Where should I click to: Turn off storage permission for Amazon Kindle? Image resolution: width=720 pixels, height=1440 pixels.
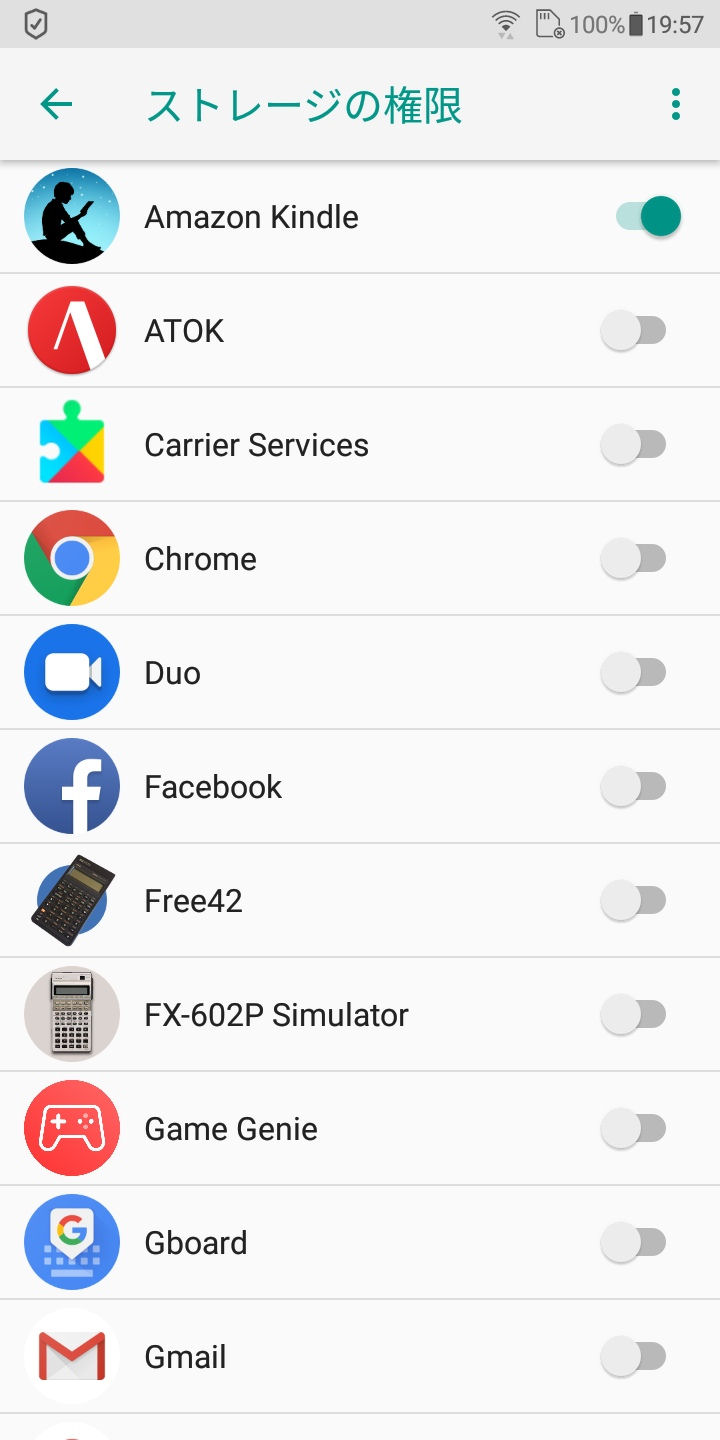coord(648,216)
